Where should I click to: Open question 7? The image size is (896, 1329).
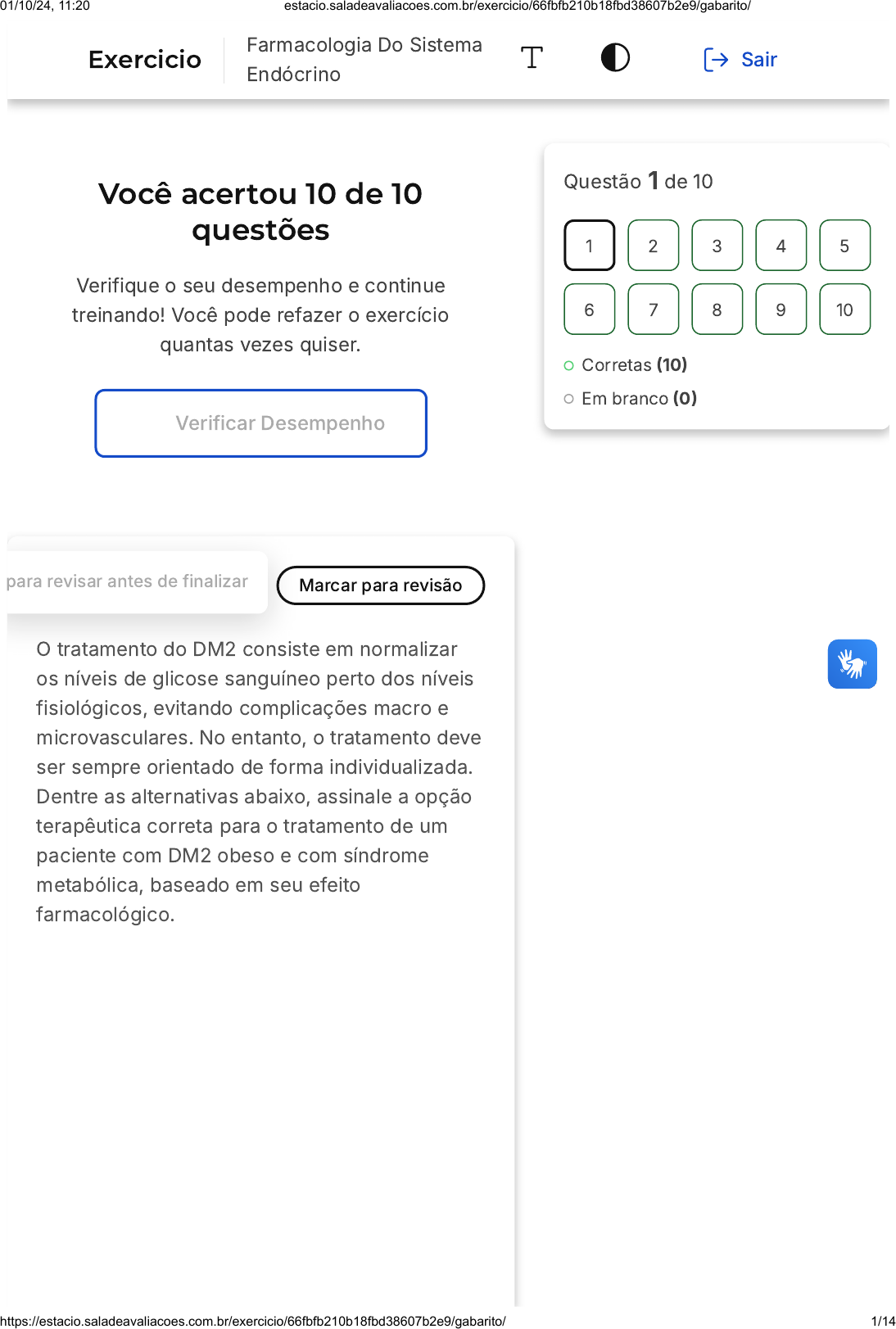tap(653, 310)
